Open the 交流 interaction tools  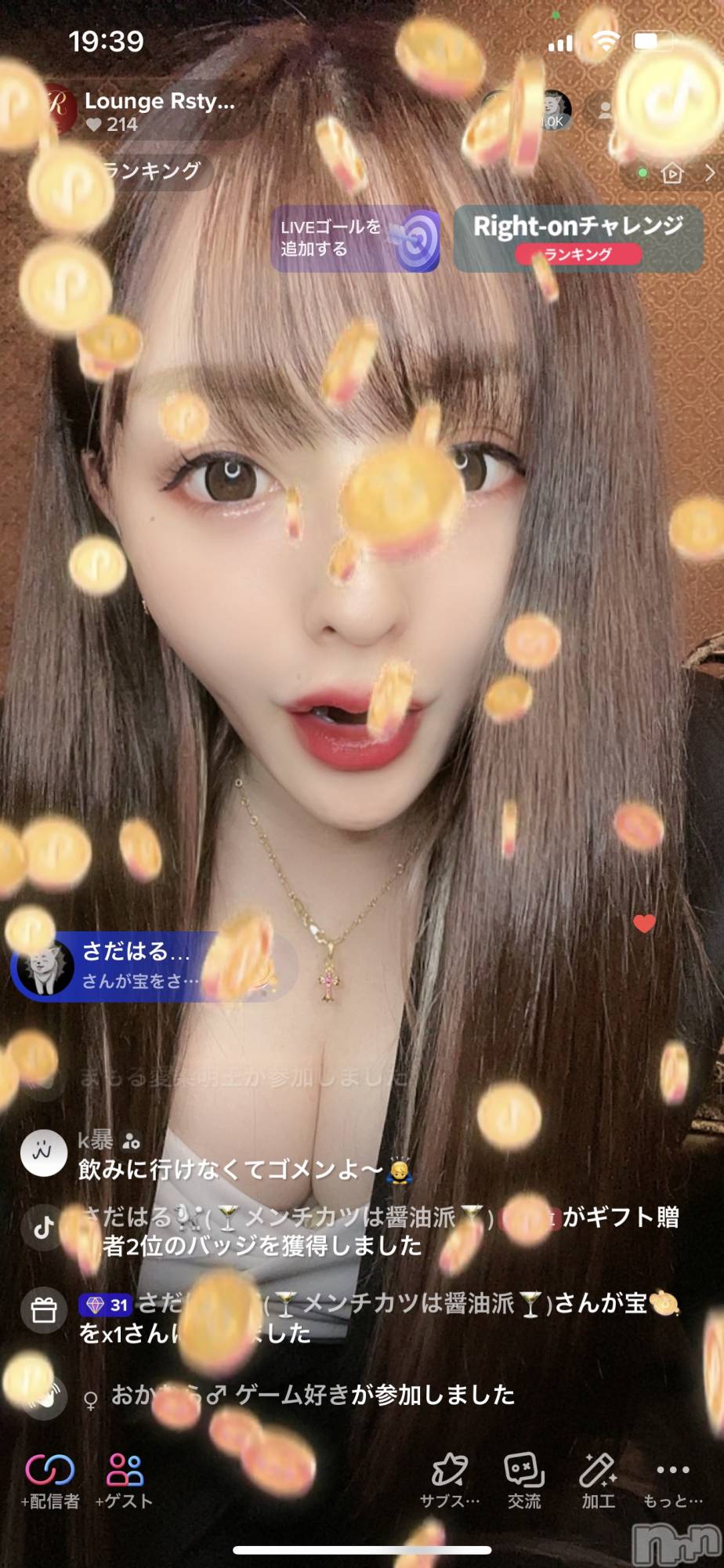coord(523,1480)
